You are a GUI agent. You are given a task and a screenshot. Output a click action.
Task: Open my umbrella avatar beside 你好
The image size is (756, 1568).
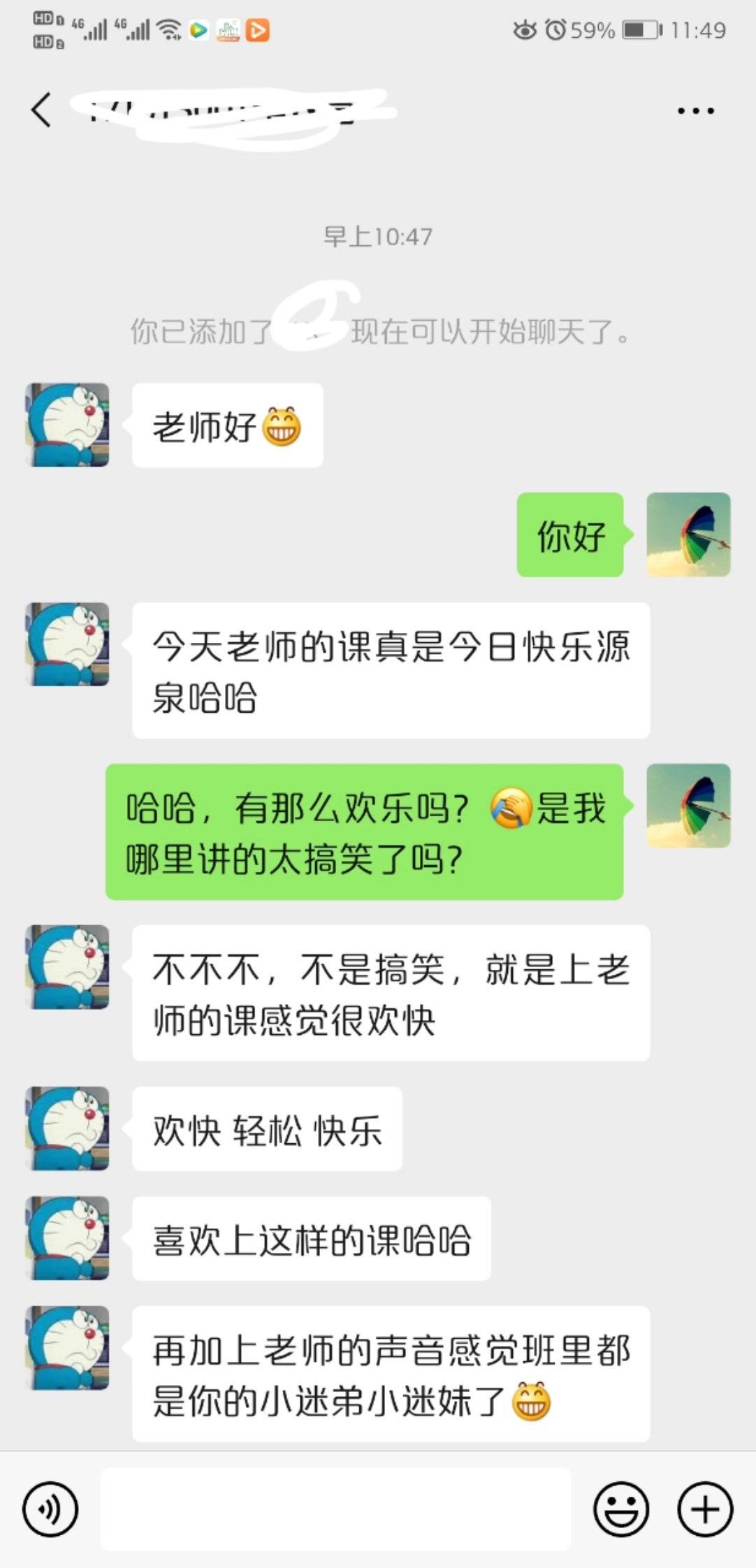688,535
